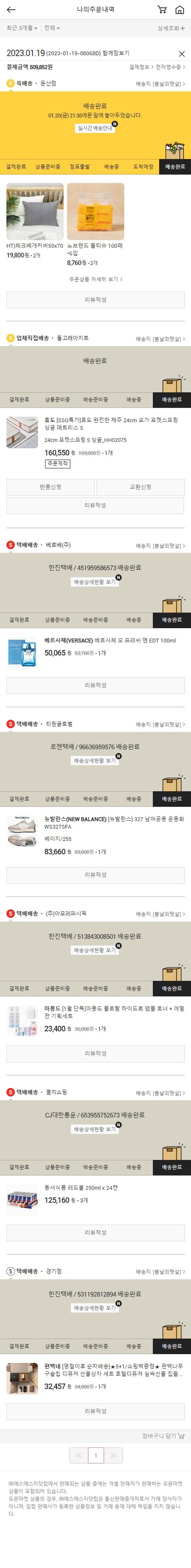Open the 최근 3개월 period dropdown
Screen dimensions: 191x1568
22,28
